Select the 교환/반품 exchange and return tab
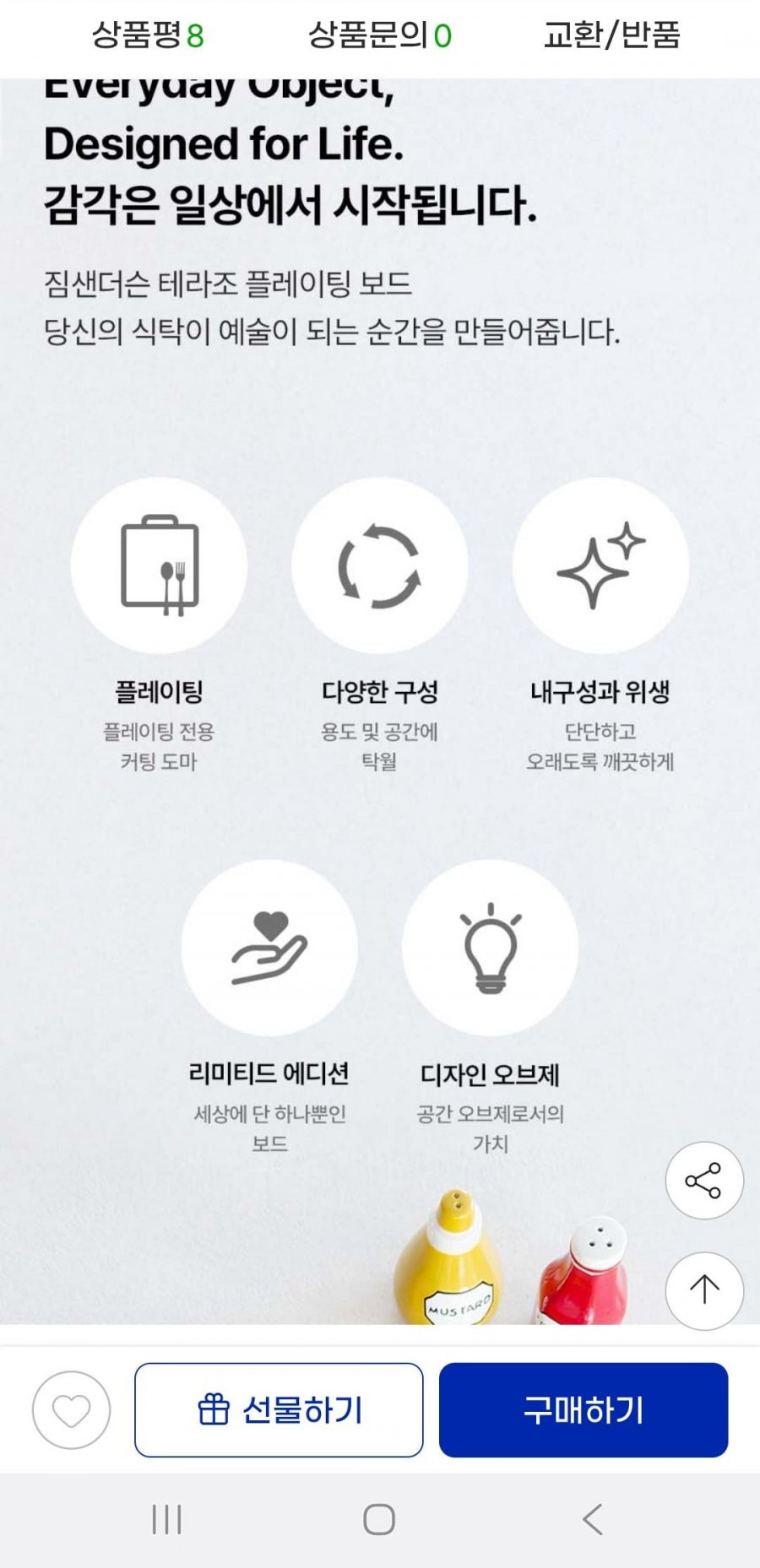This screenshot has width=760, height=1568. point(611,35)
